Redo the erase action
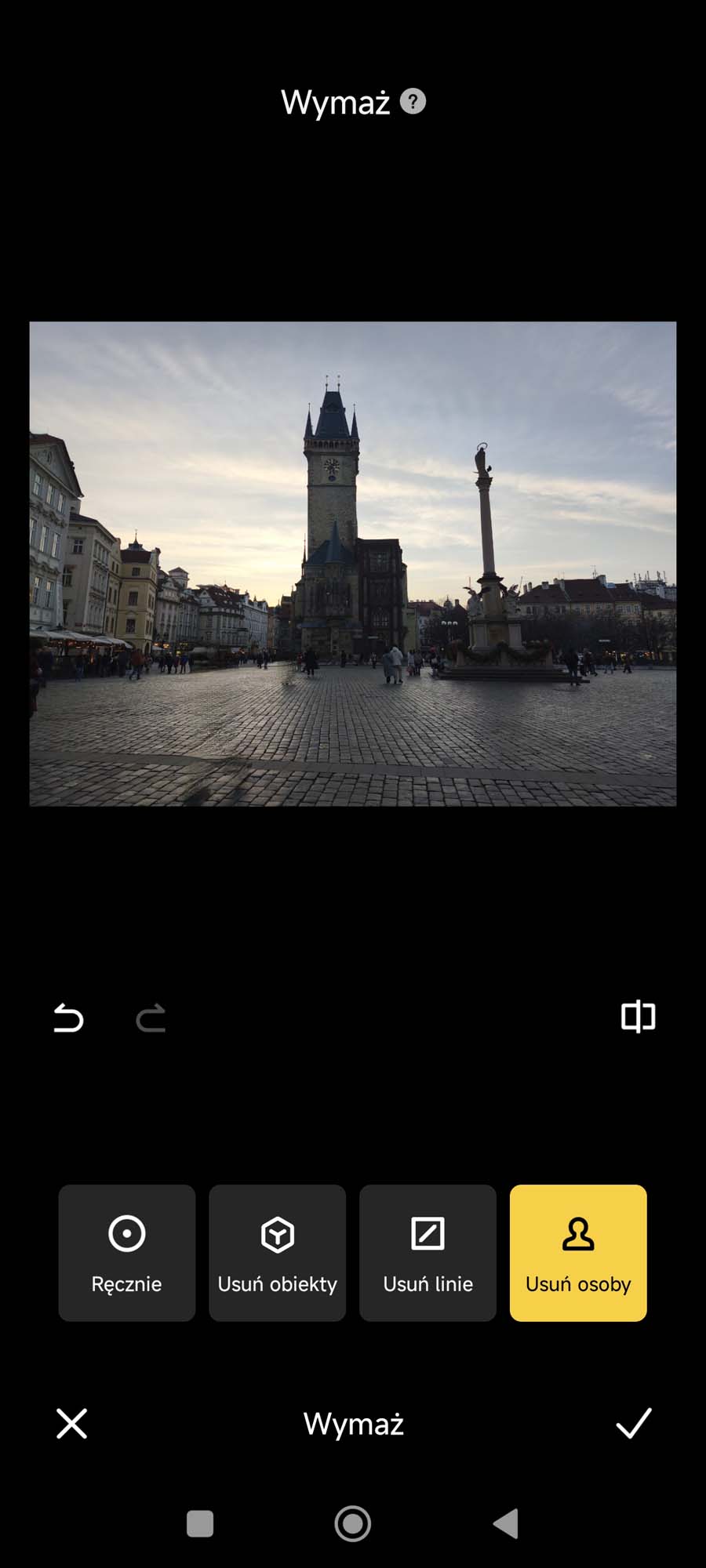706x1568 pixels. (x=151, y=1018)
